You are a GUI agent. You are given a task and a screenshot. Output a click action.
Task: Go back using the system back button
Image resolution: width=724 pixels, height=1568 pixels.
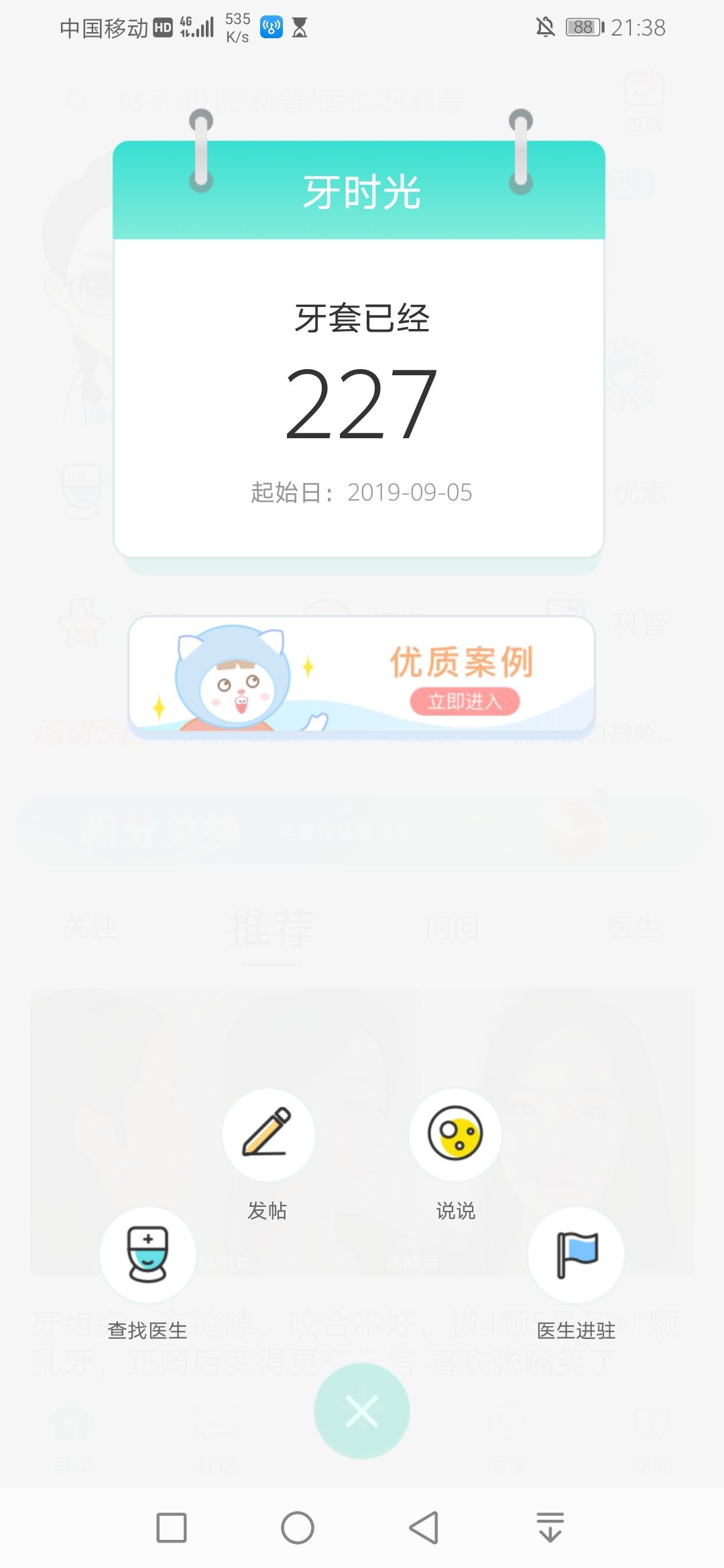pos(424,1528)
